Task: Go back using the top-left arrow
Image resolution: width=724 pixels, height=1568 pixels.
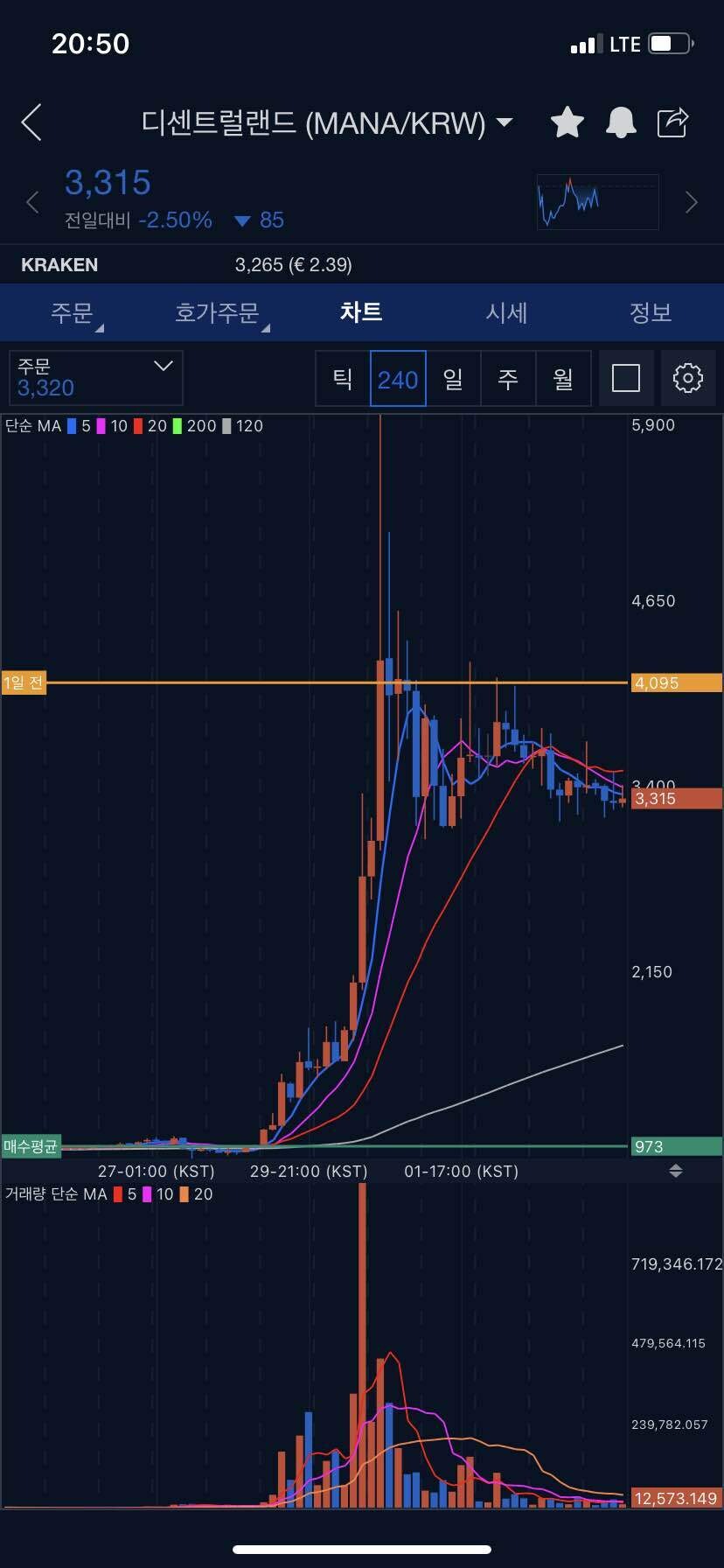Action: (x=32, y=122)
